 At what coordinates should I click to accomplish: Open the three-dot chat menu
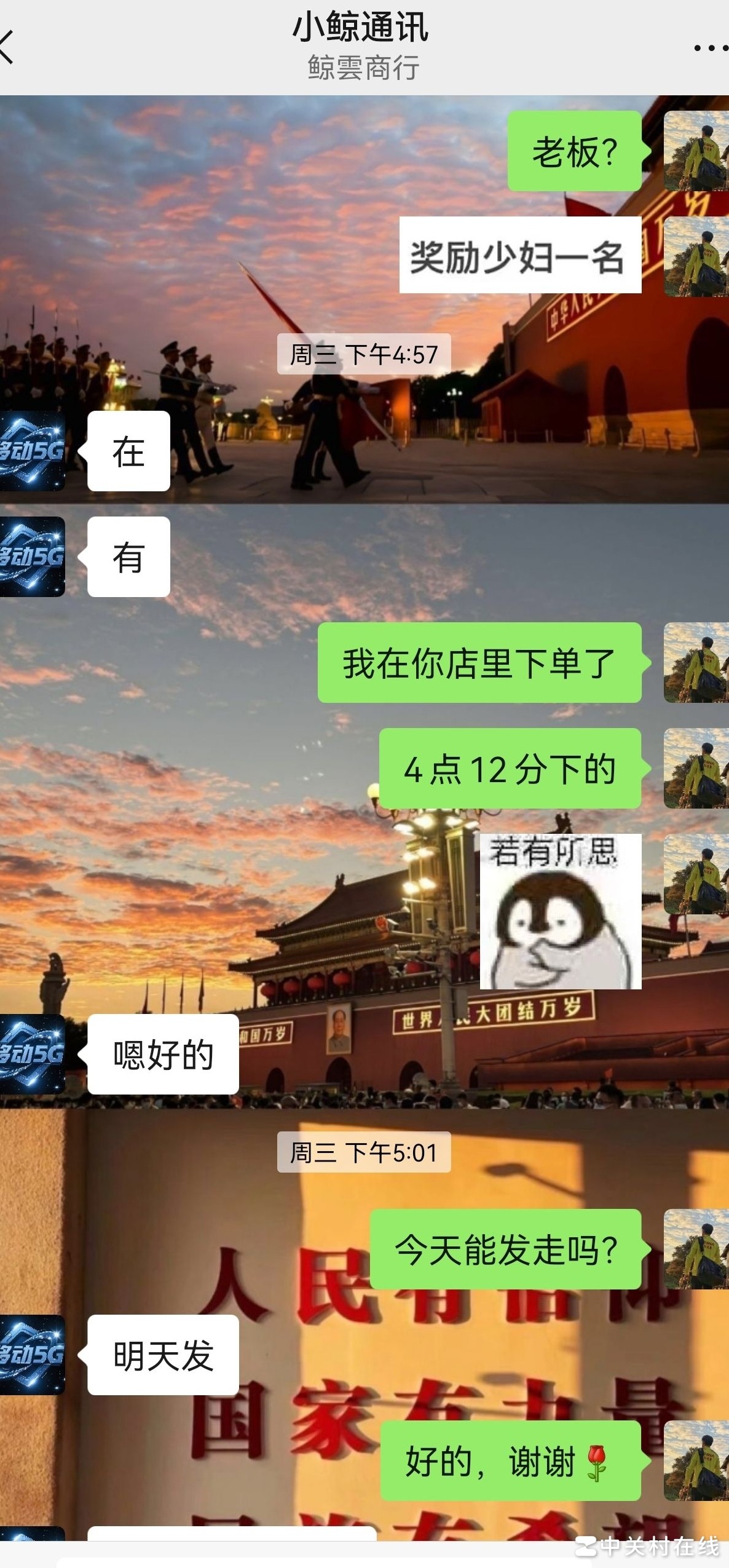click(x=710, y=48)
